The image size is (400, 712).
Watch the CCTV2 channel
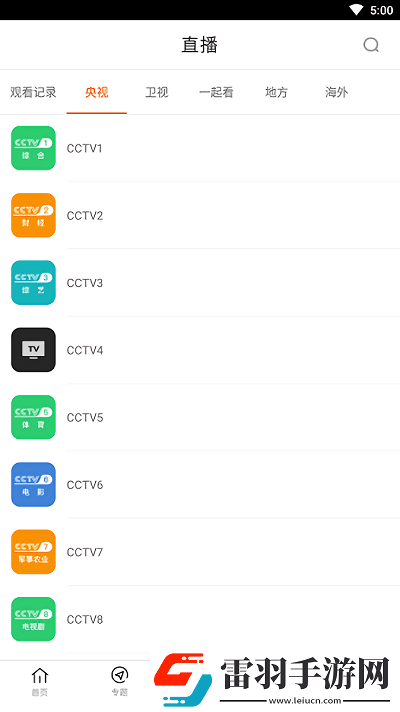click(200, 215)
